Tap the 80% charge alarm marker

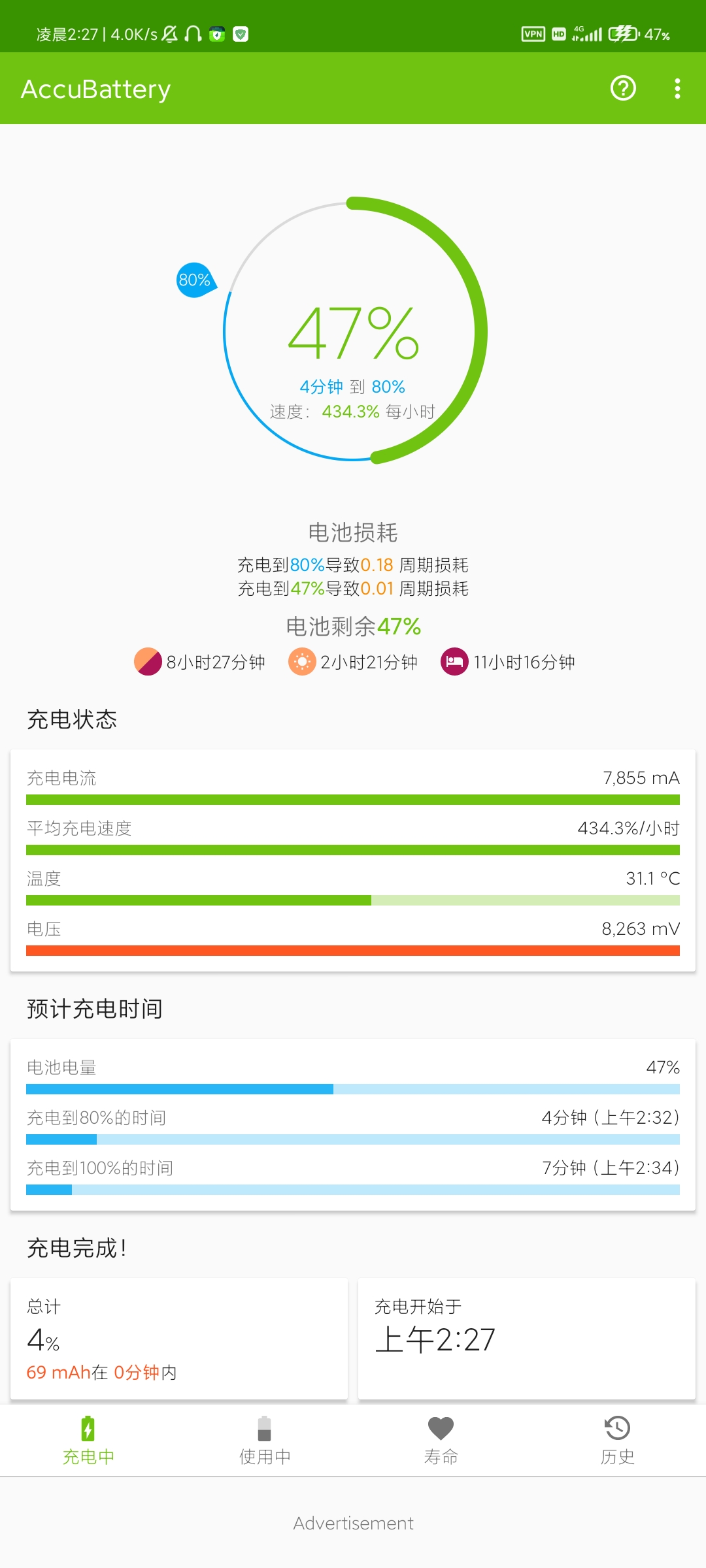coord(195,280)
